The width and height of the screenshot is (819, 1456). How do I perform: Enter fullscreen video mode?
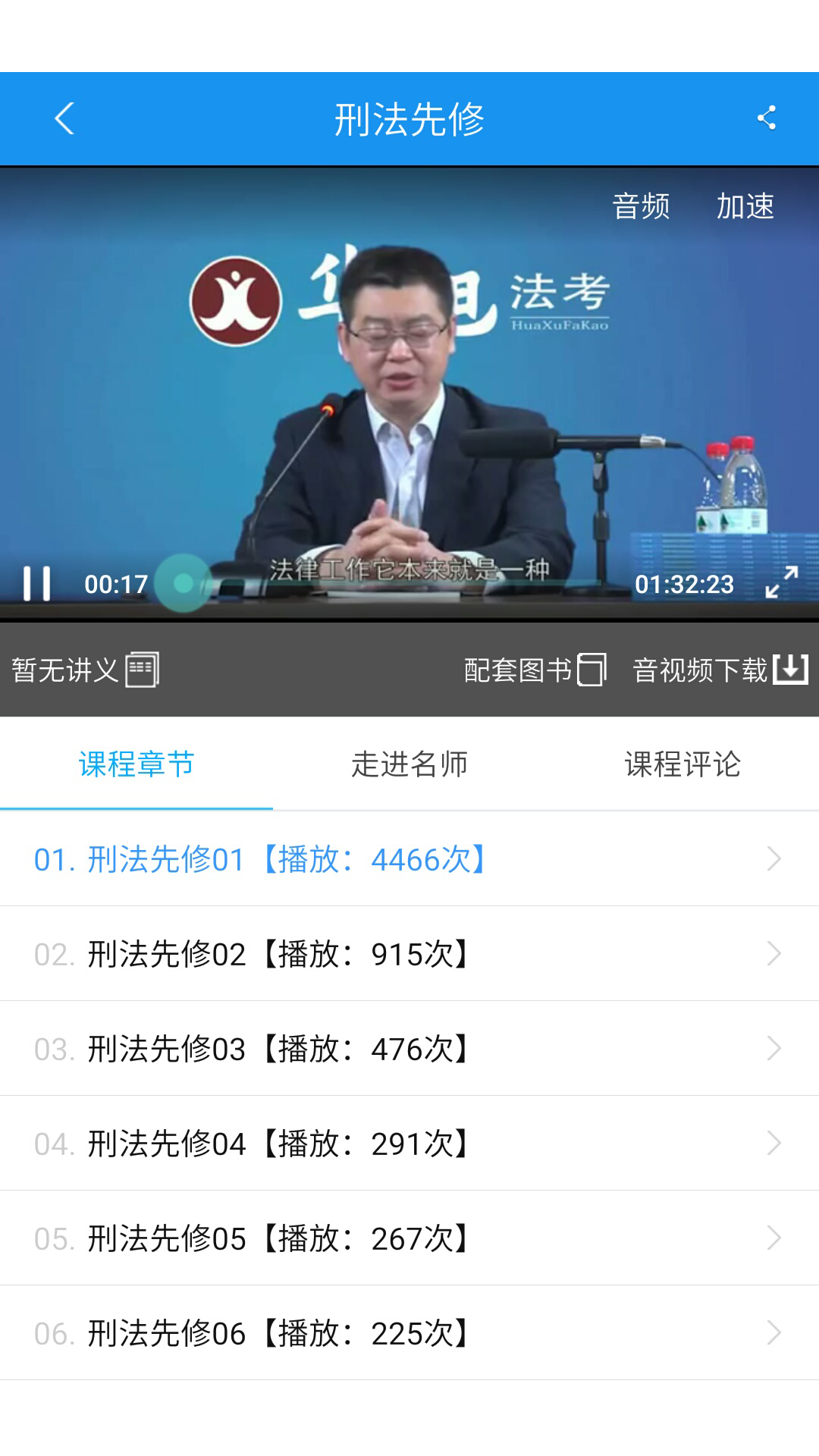tap(781, 582)
